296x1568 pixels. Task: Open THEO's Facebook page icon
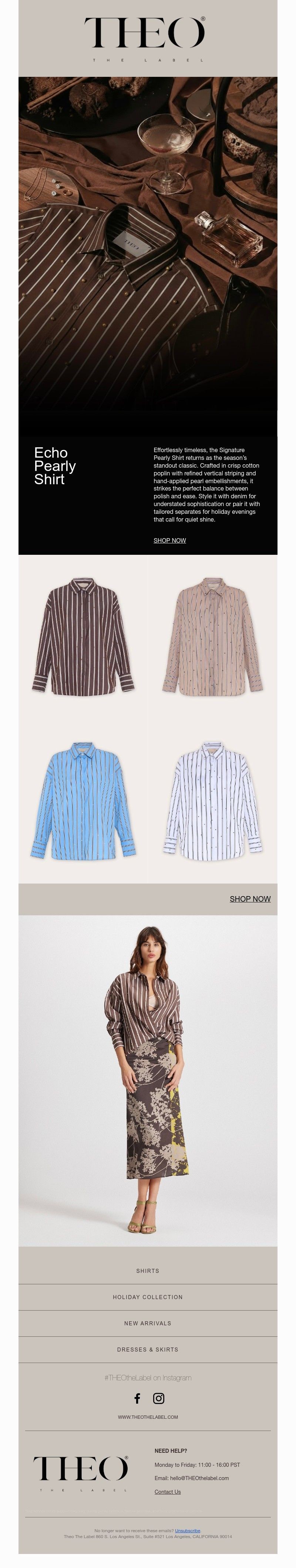(137, 1398)
